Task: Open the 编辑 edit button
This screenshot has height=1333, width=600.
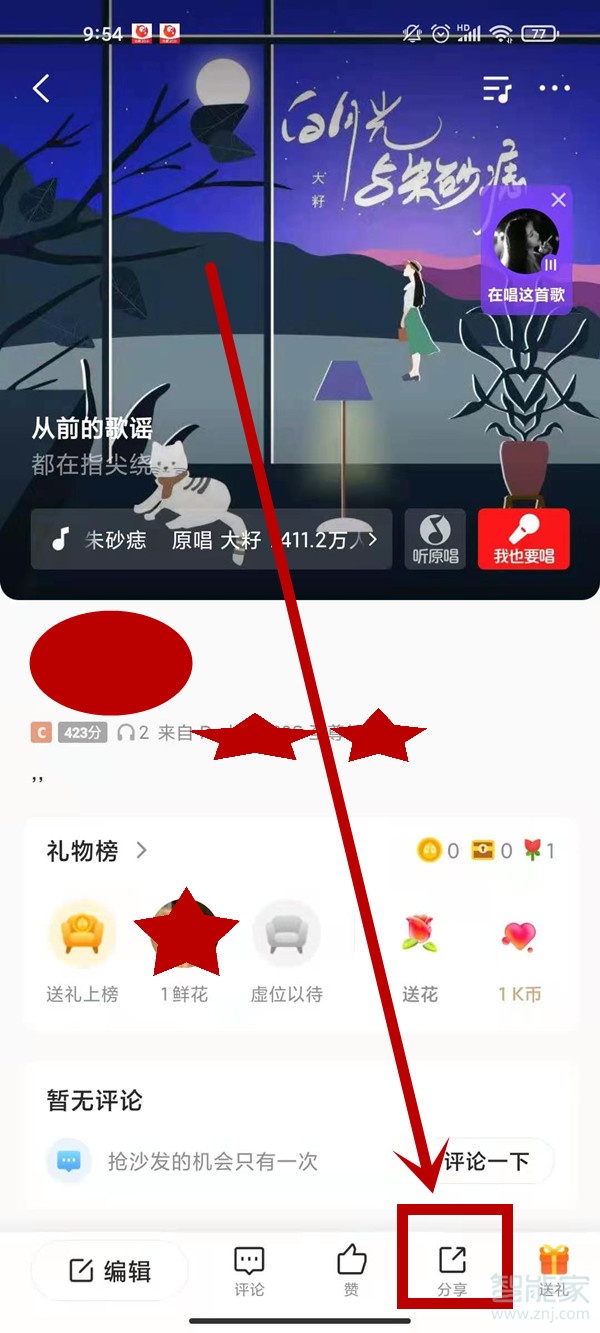Action: click(110, 1271)
